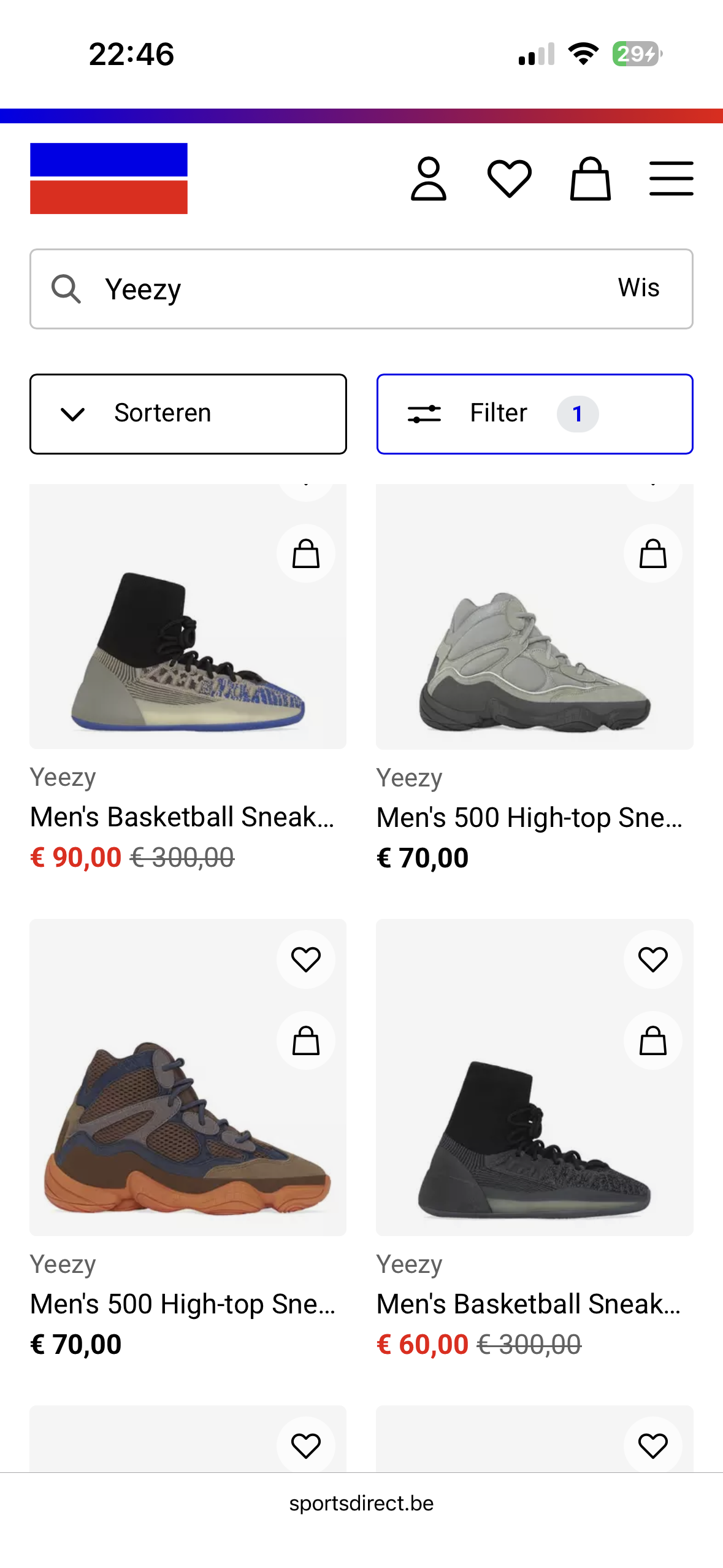Favorite the €60,00 Basketball Sneaker
Screen dimensions: 723x1568
coord(652,959)
